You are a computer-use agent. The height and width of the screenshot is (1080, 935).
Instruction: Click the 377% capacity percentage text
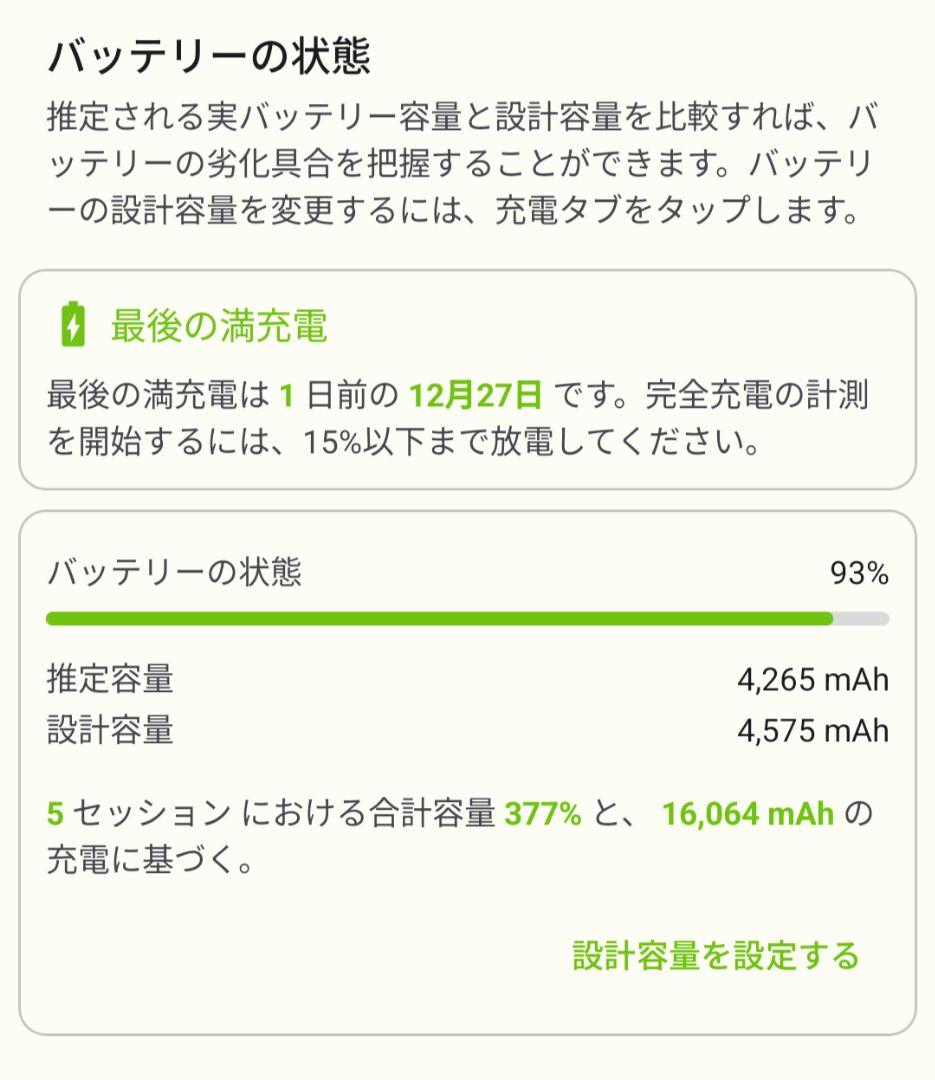click(x=547, y=815)
